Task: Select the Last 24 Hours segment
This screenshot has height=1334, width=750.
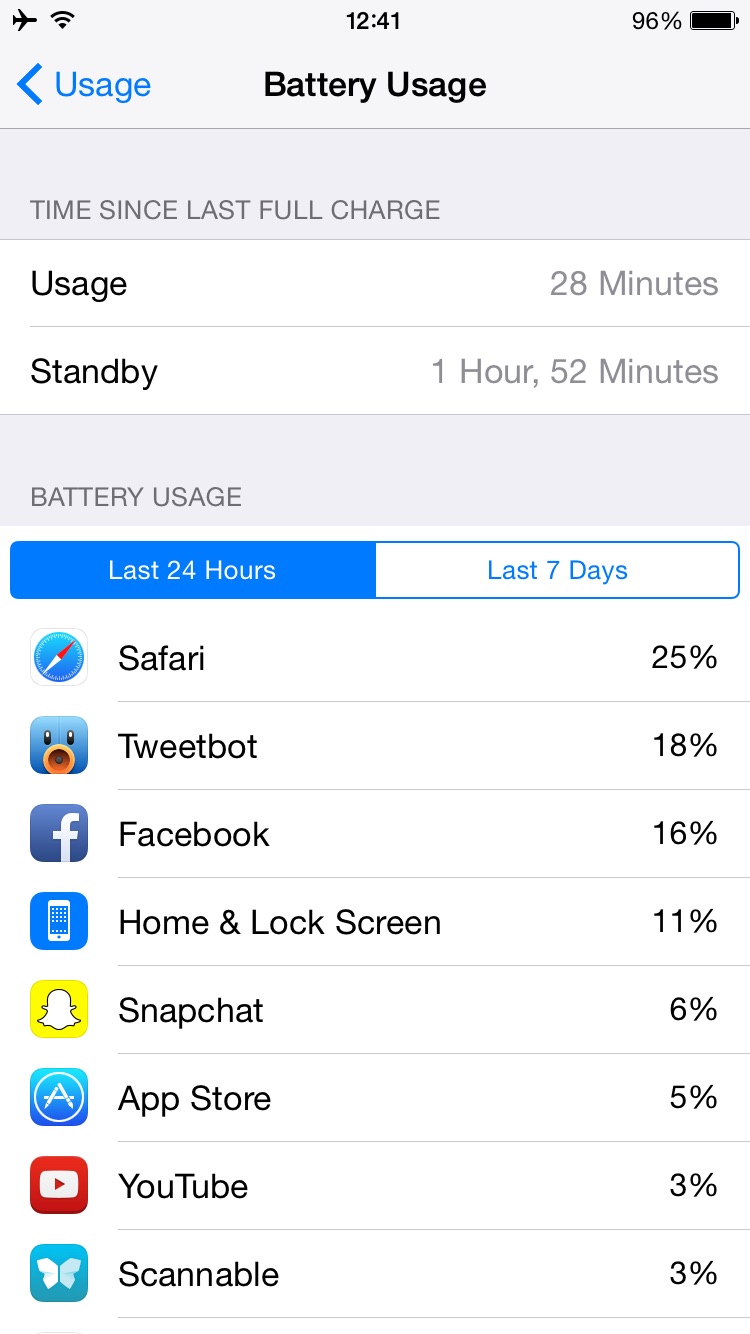Action: 193,570
